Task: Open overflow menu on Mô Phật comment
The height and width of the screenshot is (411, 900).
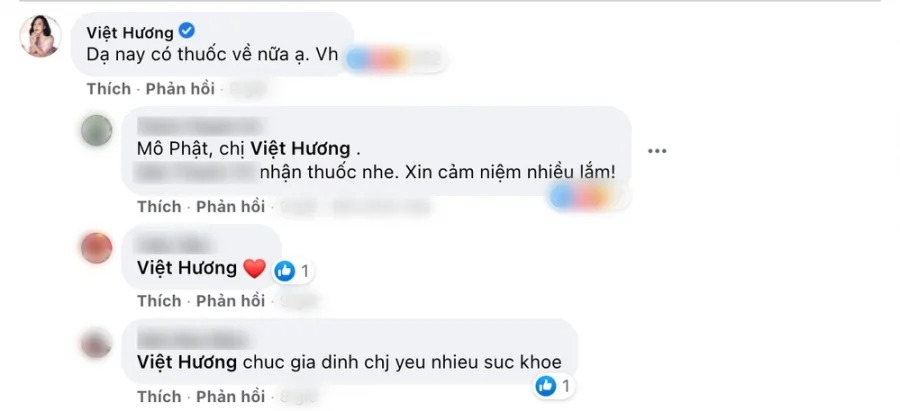Action: [x=656, y=151]
